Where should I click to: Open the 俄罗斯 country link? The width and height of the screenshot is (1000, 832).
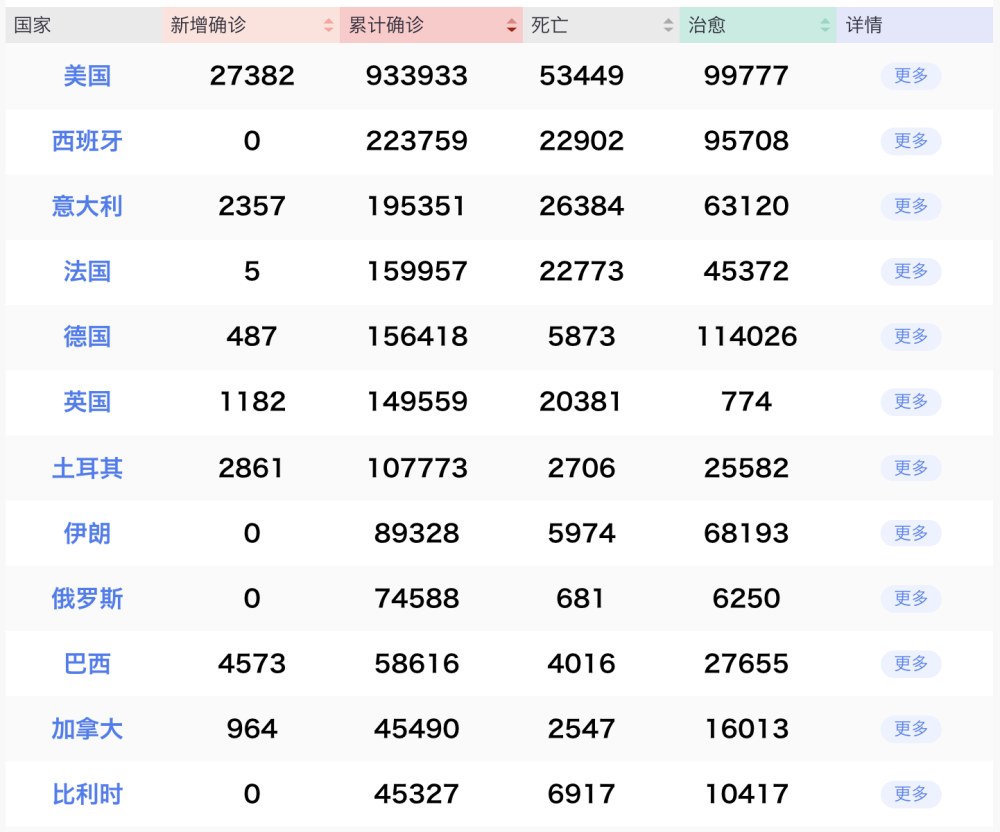pos(87,599)
